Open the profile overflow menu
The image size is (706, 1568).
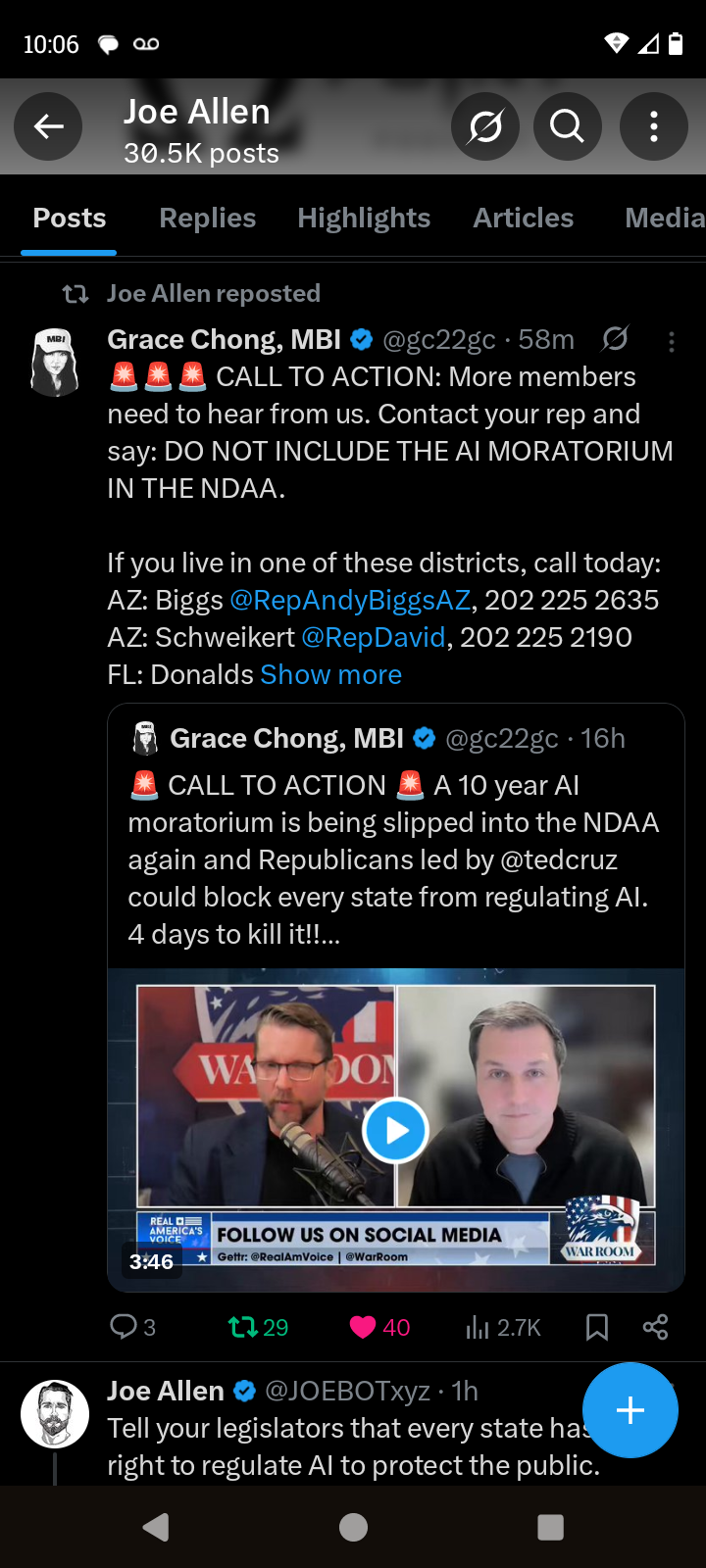[653, 126]
